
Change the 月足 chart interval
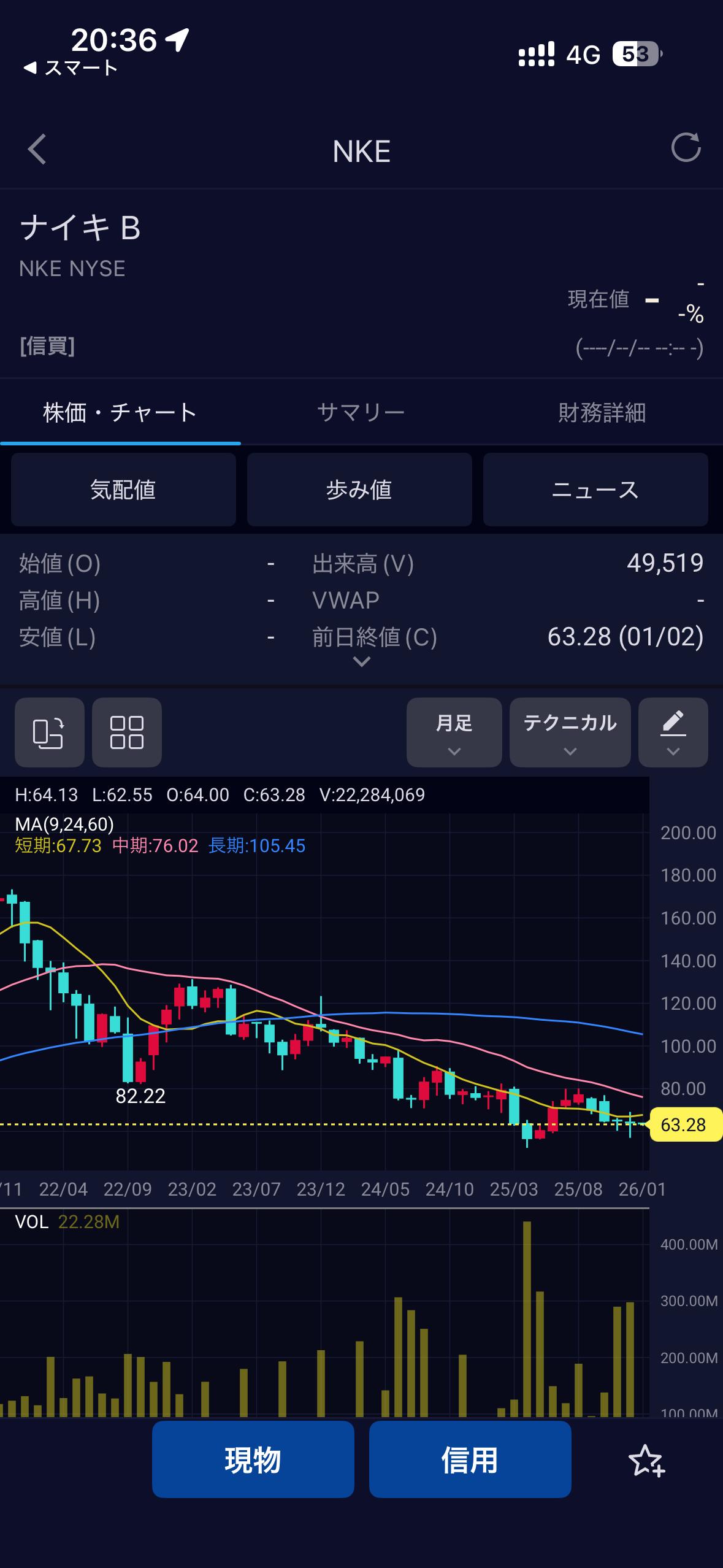[x=454, y=732]
